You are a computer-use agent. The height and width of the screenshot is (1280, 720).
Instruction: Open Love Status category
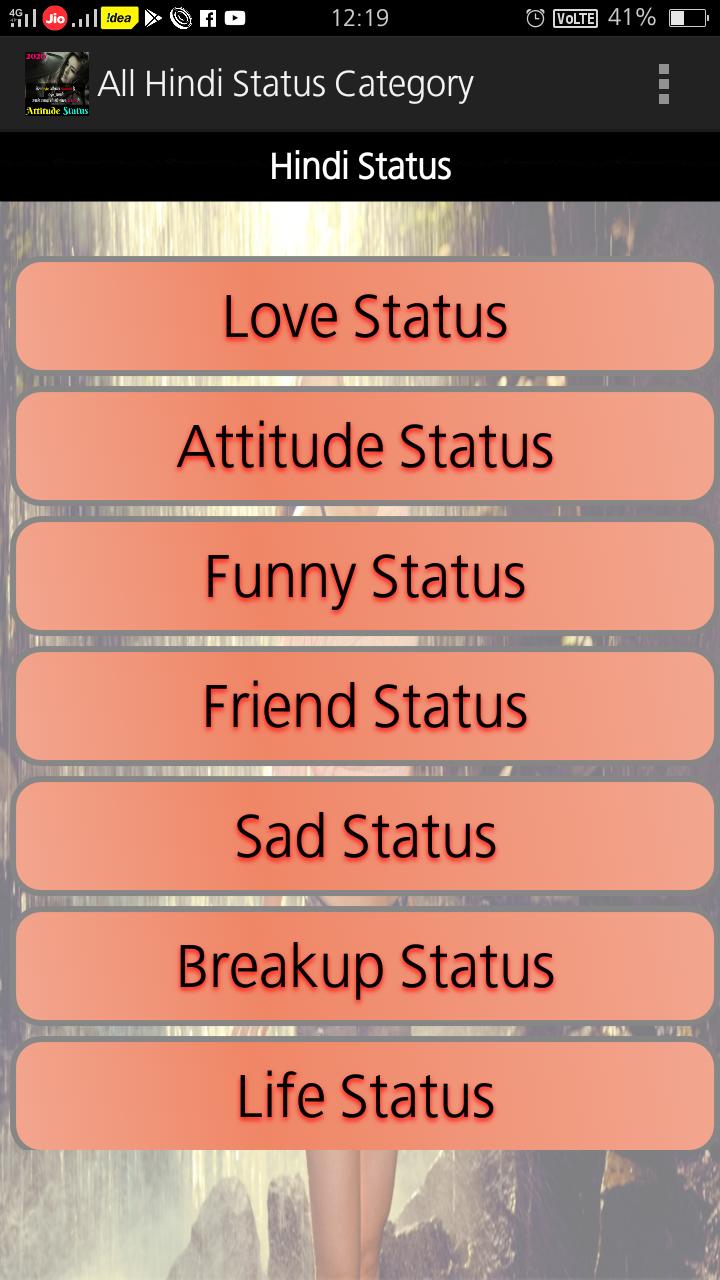click(x=365, y=317)
